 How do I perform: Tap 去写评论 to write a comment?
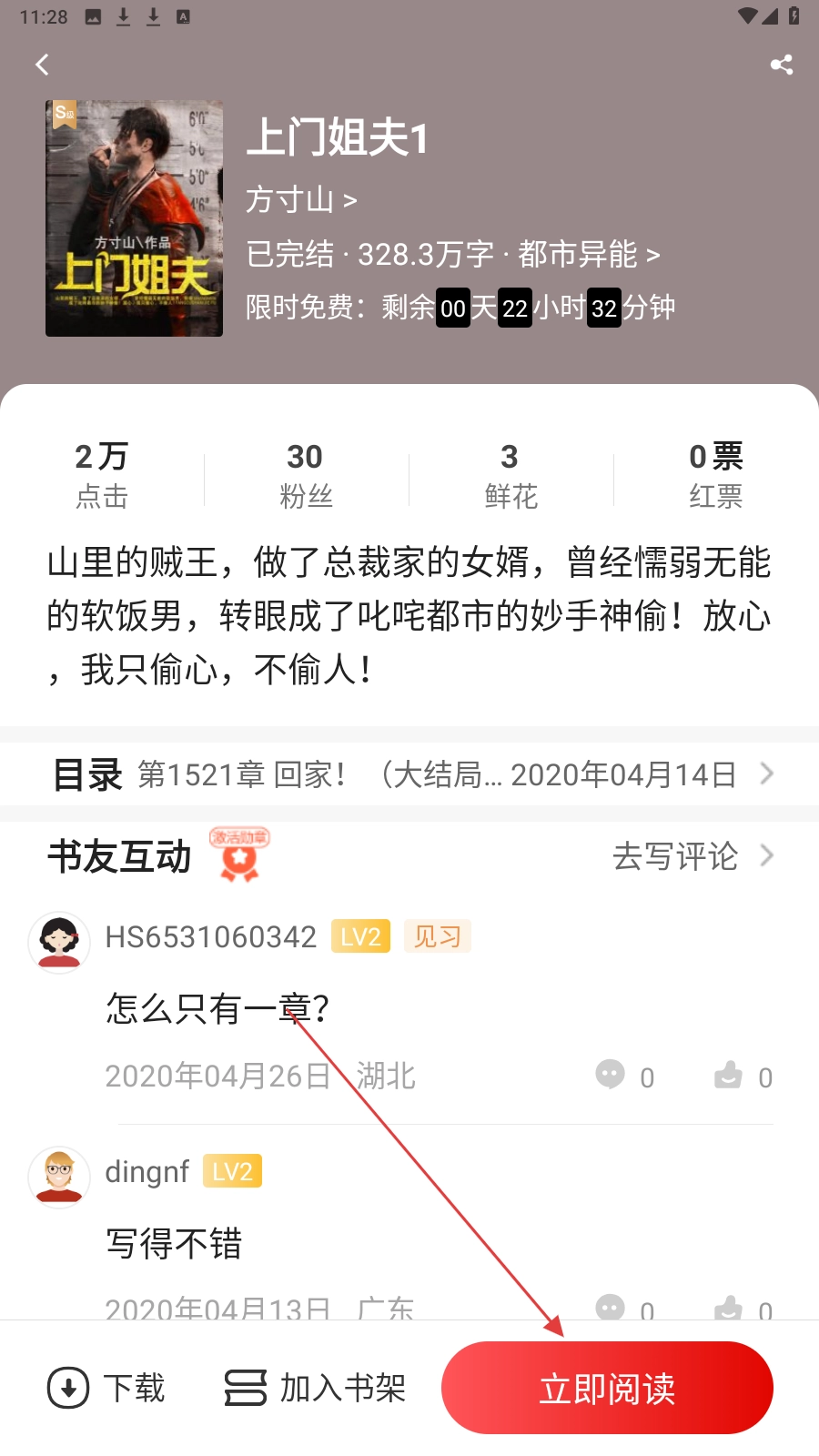tap(692, 856)
